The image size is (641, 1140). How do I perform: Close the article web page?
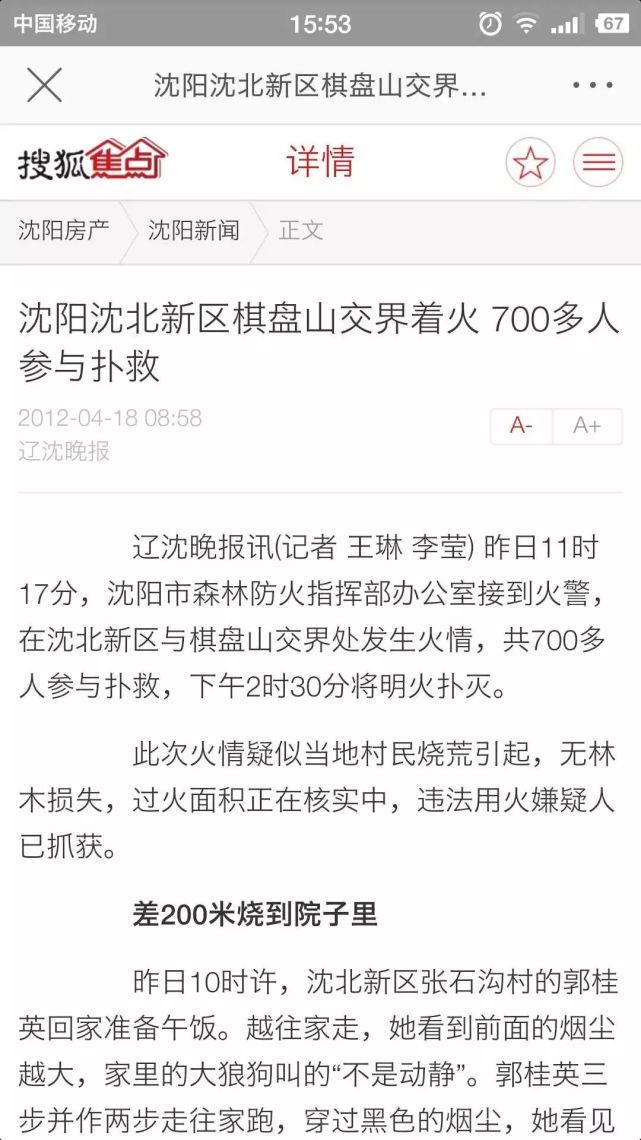coord(44,85)
